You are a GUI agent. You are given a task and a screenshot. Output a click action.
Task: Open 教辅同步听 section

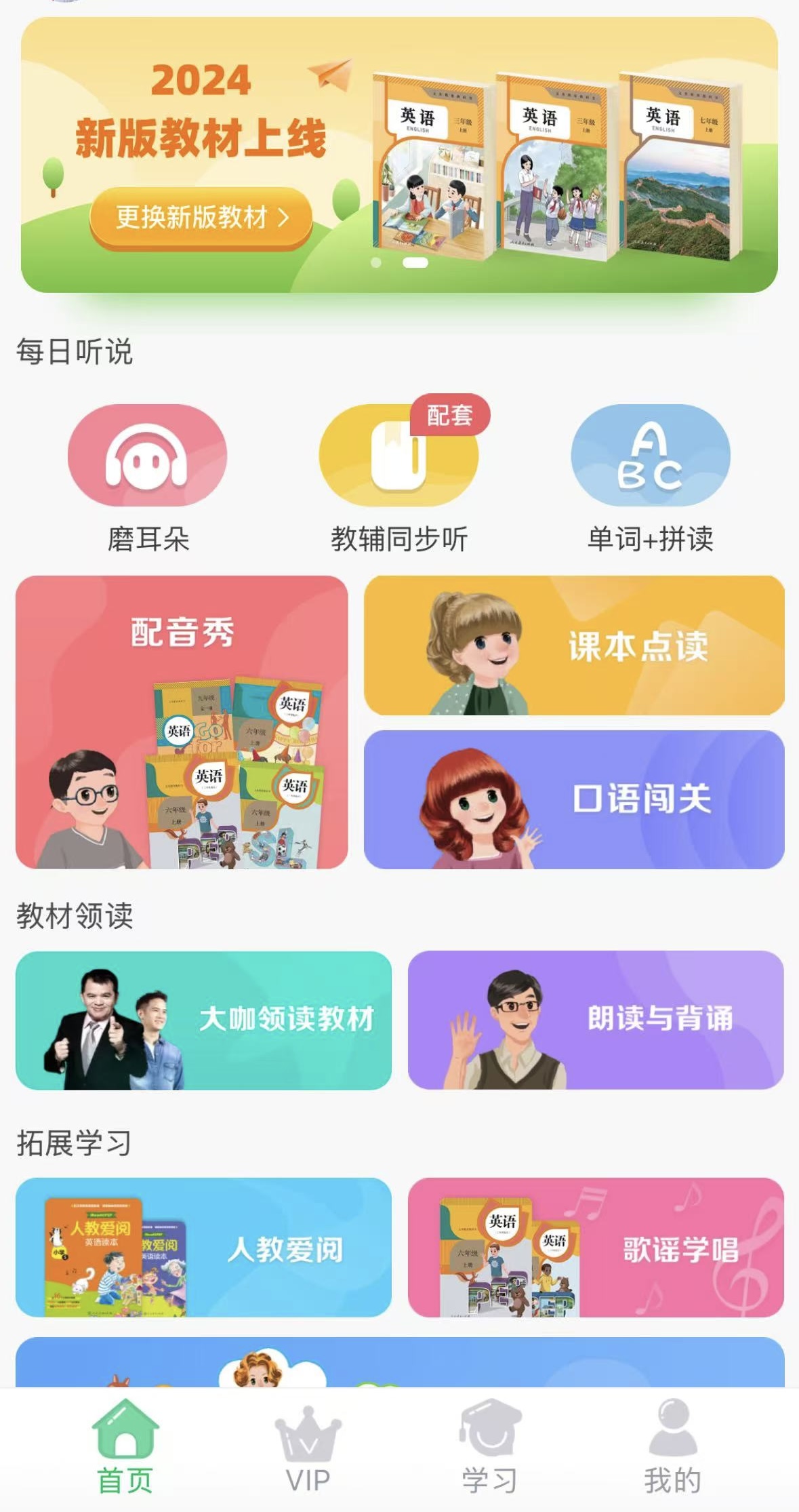399,479
